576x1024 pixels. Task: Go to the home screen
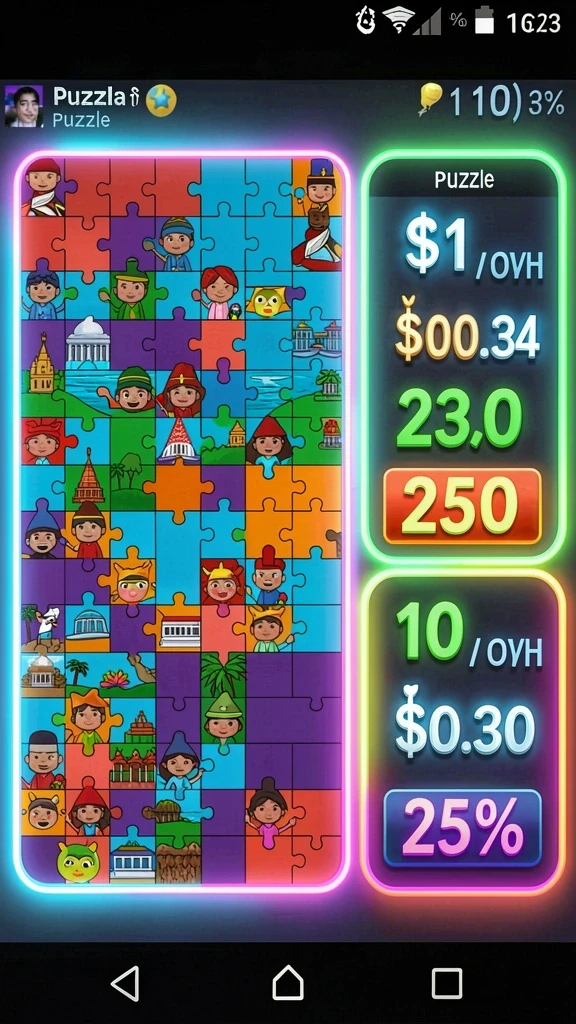[288, 983]
